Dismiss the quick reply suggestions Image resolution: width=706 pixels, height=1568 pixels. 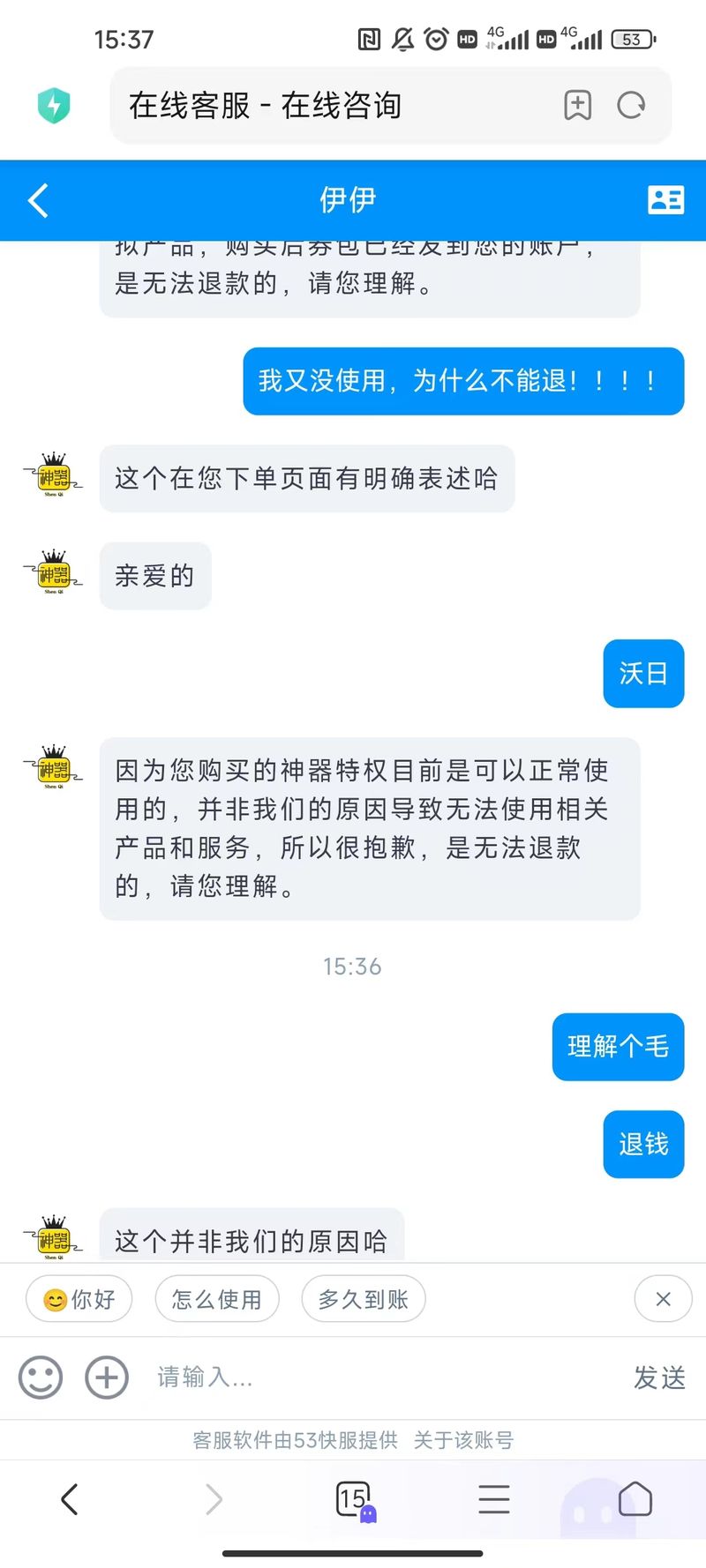(x=663, y=1299)
